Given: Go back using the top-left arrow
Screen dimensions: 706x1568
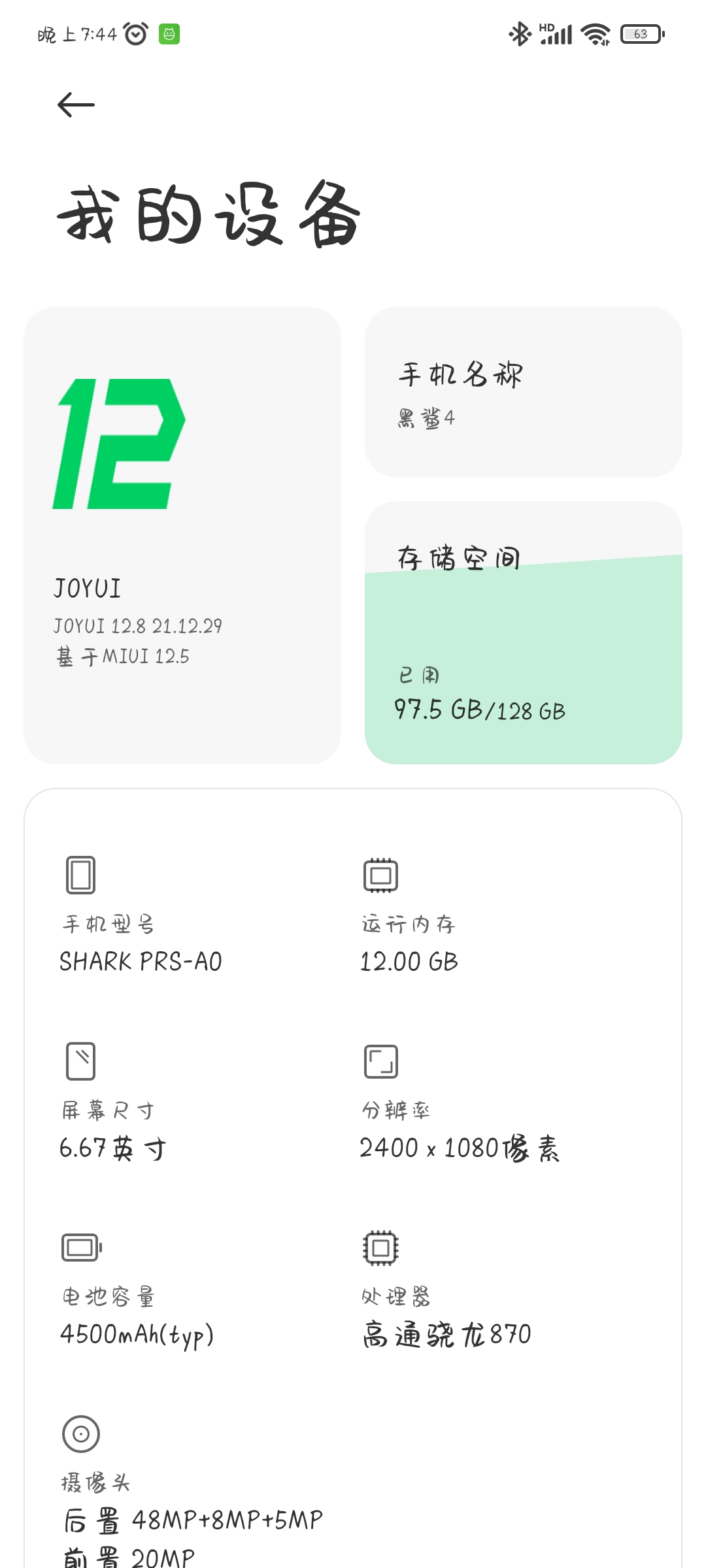Looking at the screenshot, I should click(x=76, y=105).
